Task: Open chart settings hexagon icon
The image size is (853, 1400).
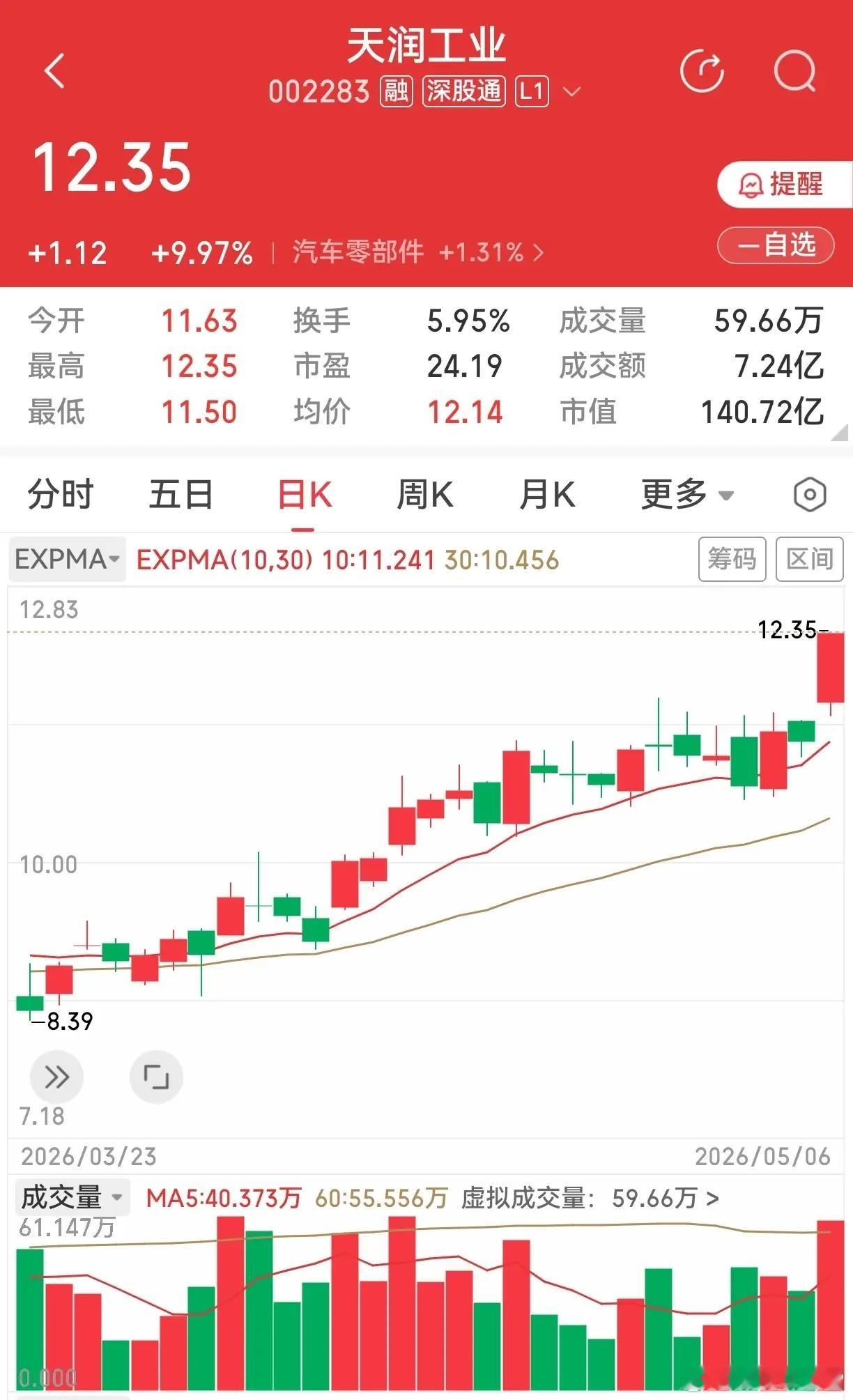Action: coord(809,495)
